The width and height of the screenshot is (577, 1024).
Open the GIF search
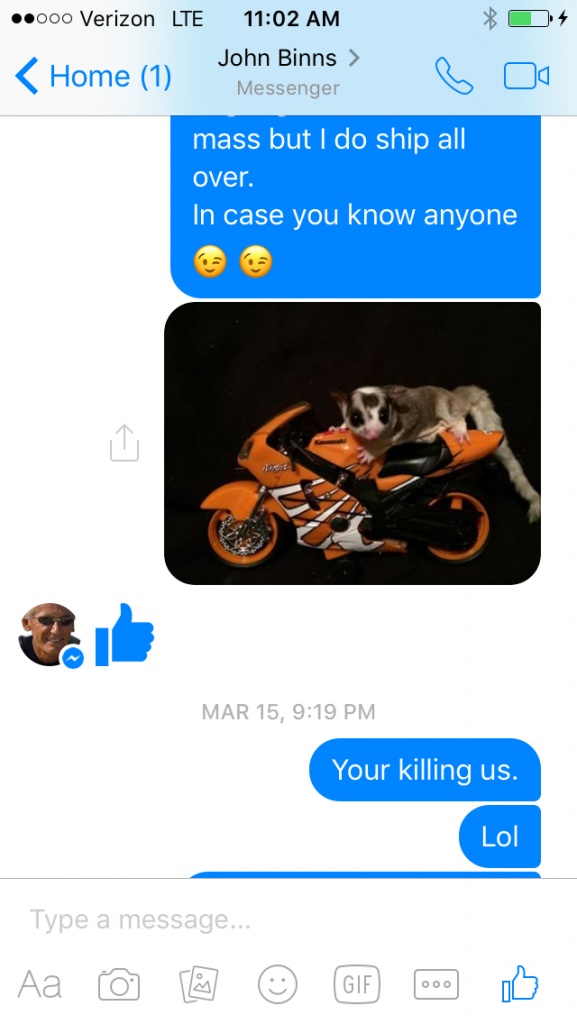coord(357,984)
